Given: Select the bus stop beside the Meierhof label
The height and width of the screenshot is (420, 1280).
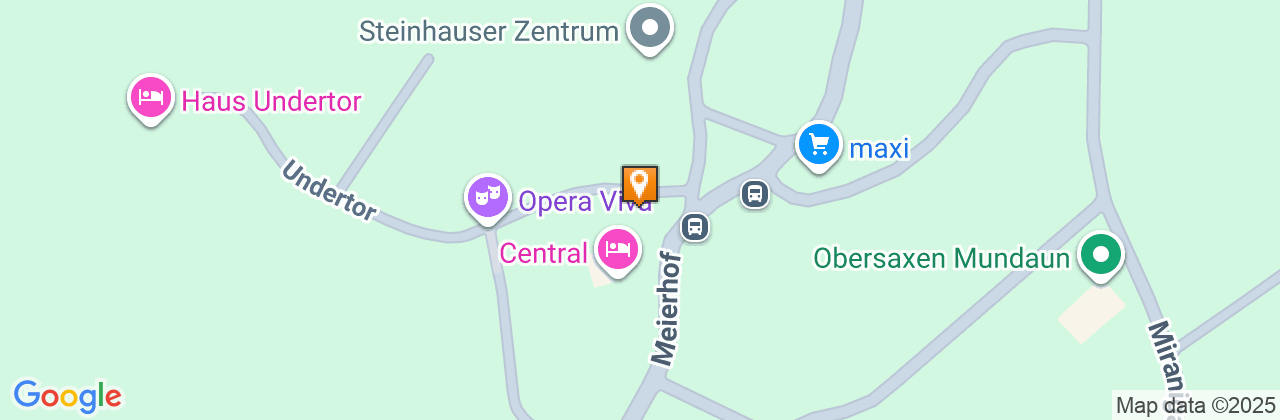Looking at the screenshot, I should coord(695,226).
